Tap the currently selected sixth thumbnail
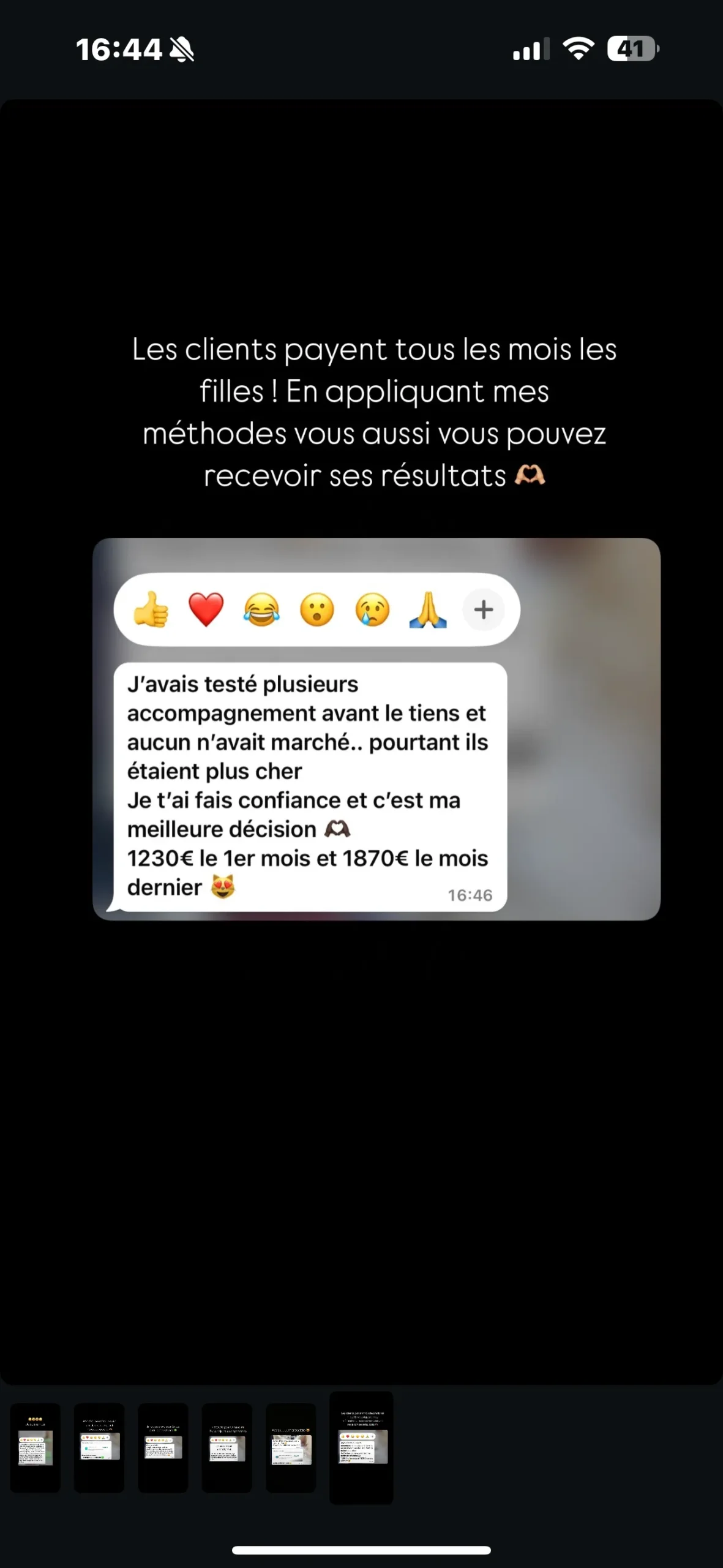This screenshot has height=1568, width=723. [361, 1447]
